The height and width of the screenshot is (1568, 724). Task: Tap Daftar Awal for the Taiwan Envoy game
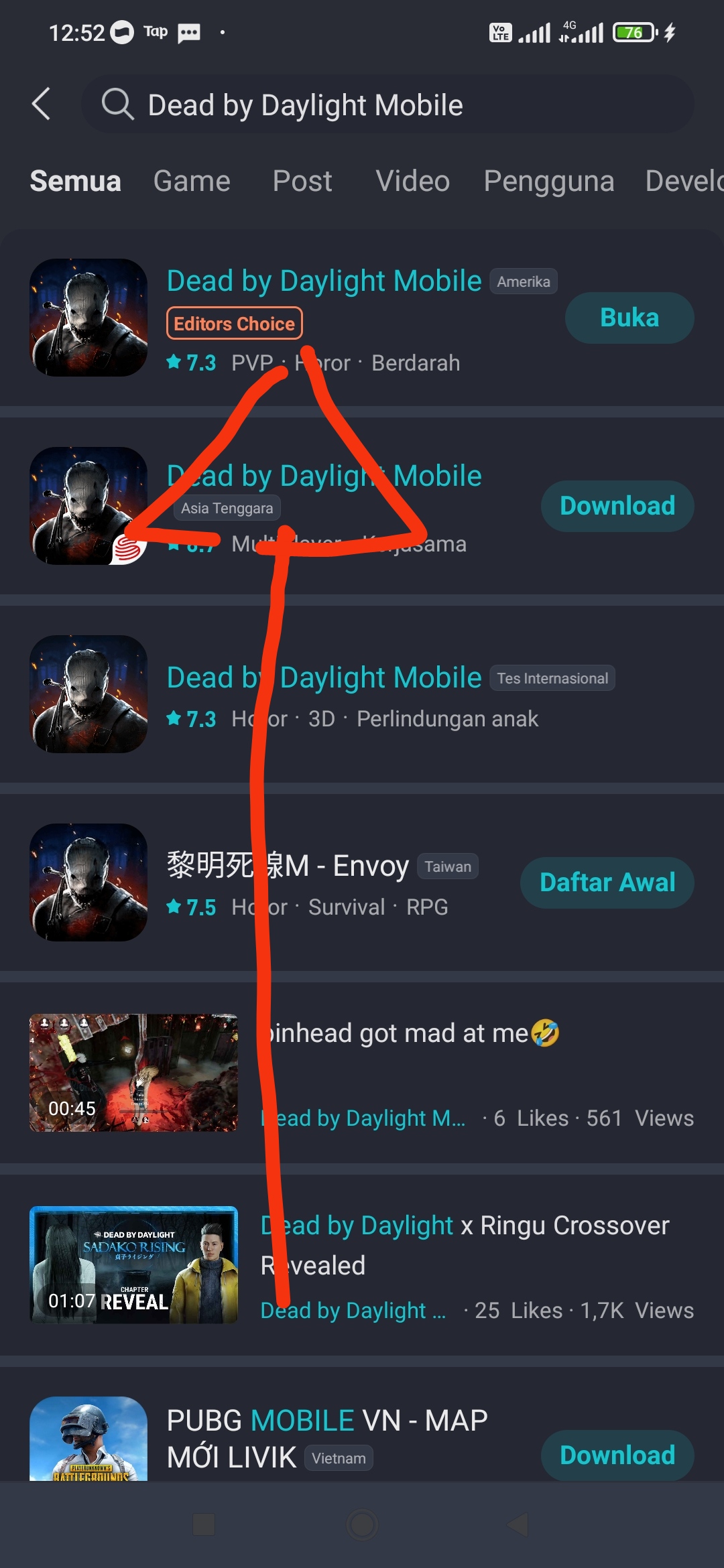[607, 883]
